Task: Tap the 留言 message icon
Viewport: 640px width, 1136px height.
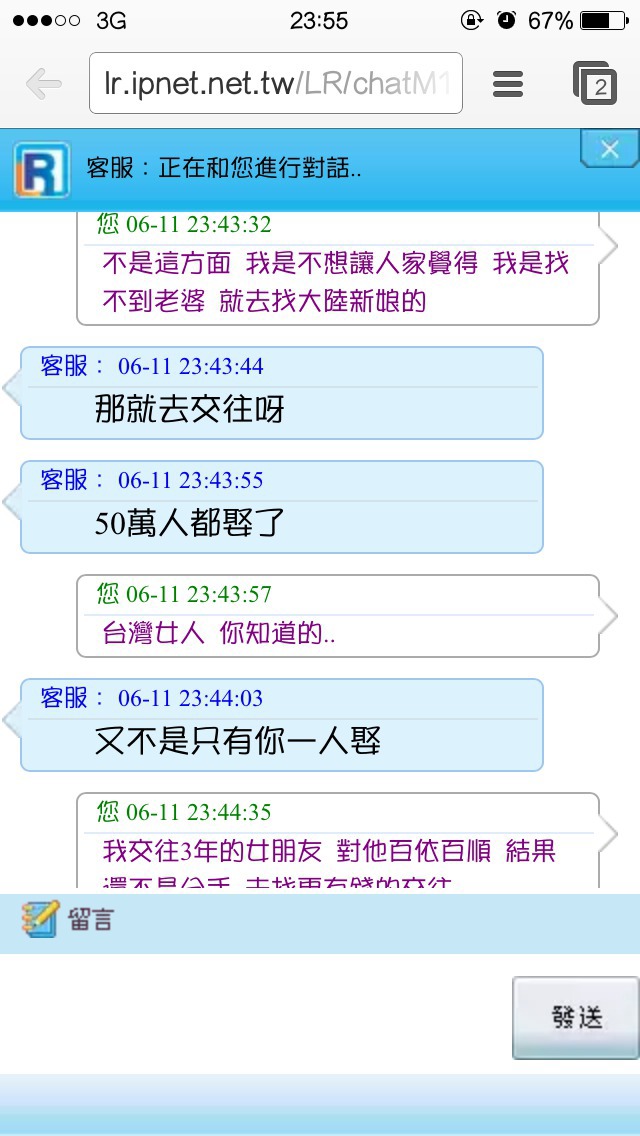Action: (39, 920)
